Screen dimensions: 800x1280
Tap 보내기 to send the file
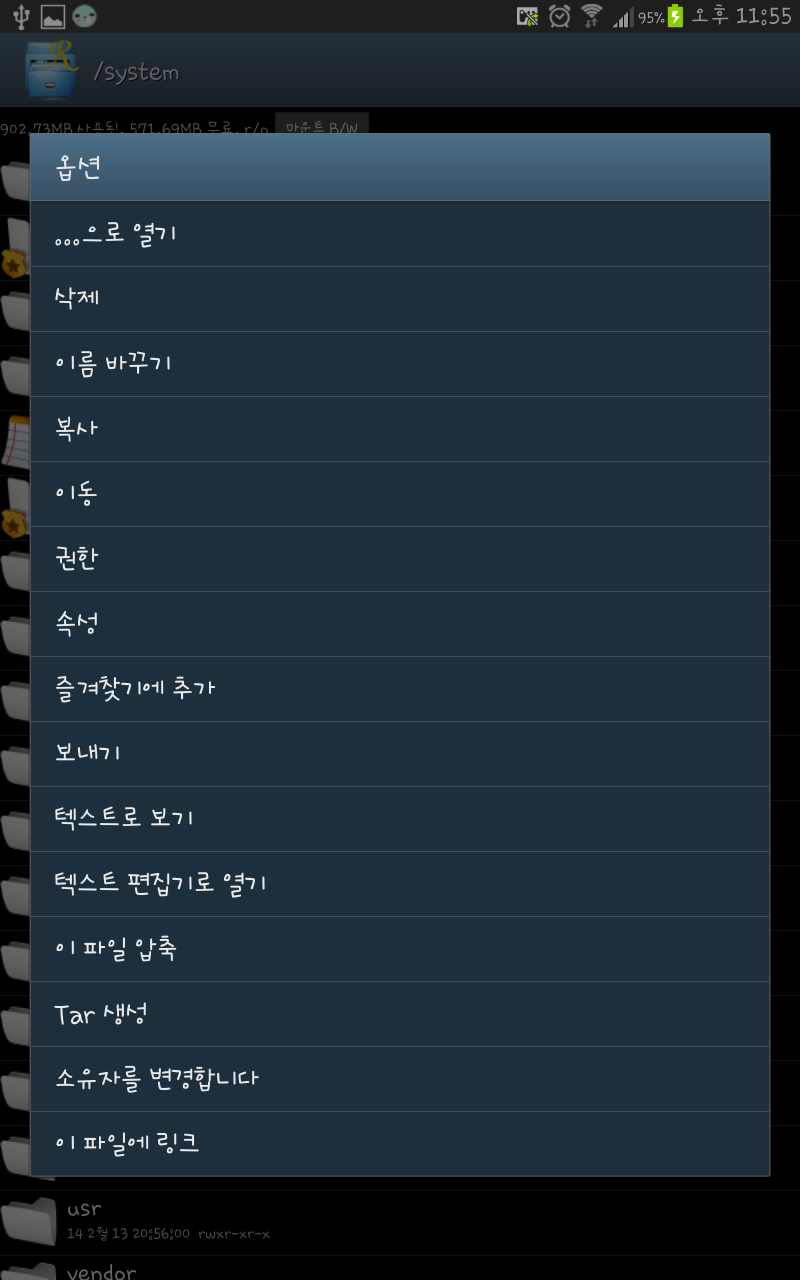[400, 754]
